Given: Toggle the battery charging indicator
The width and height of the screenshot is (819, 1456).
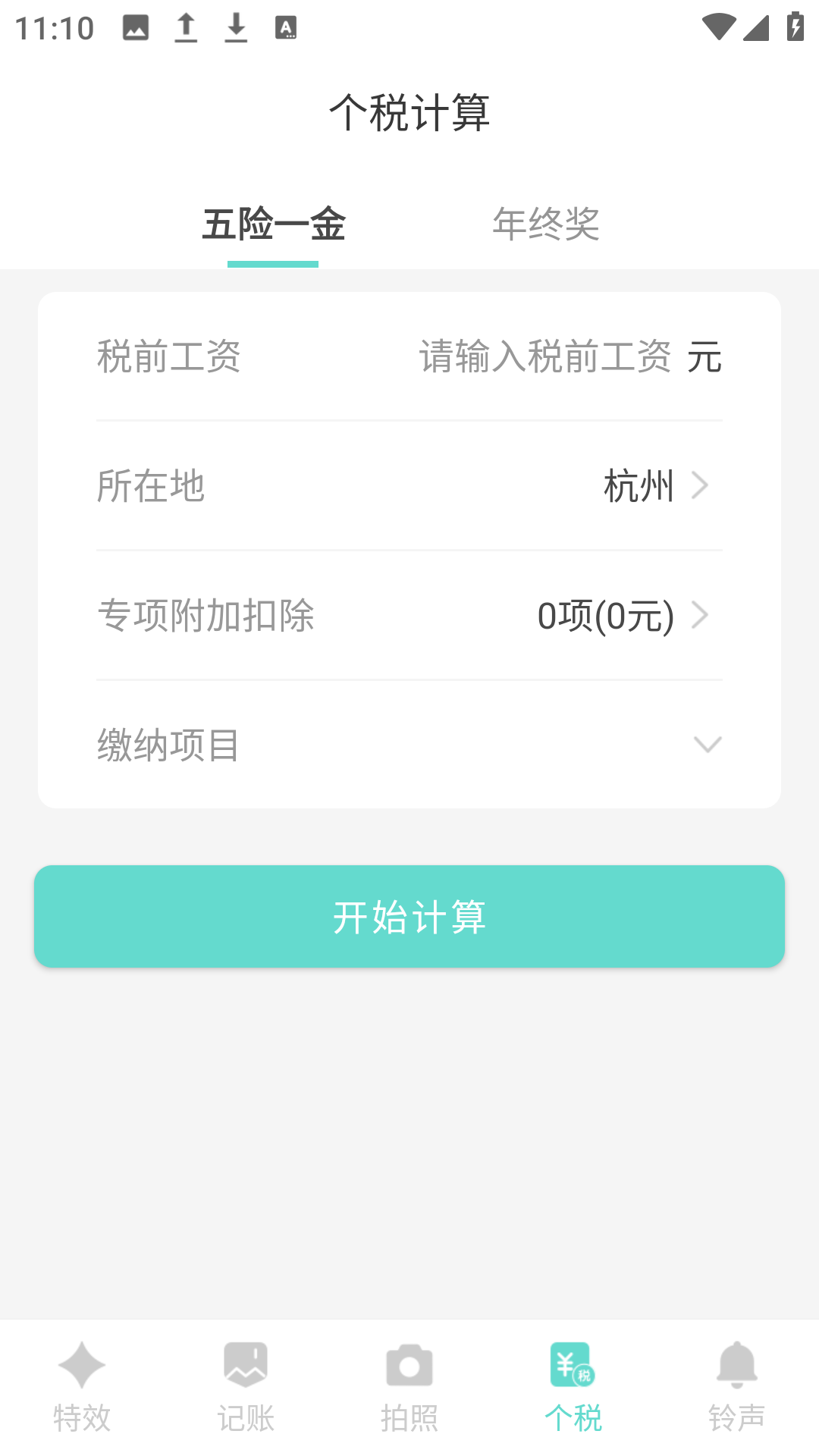Looking at the screenshot, I should point(794,25).
